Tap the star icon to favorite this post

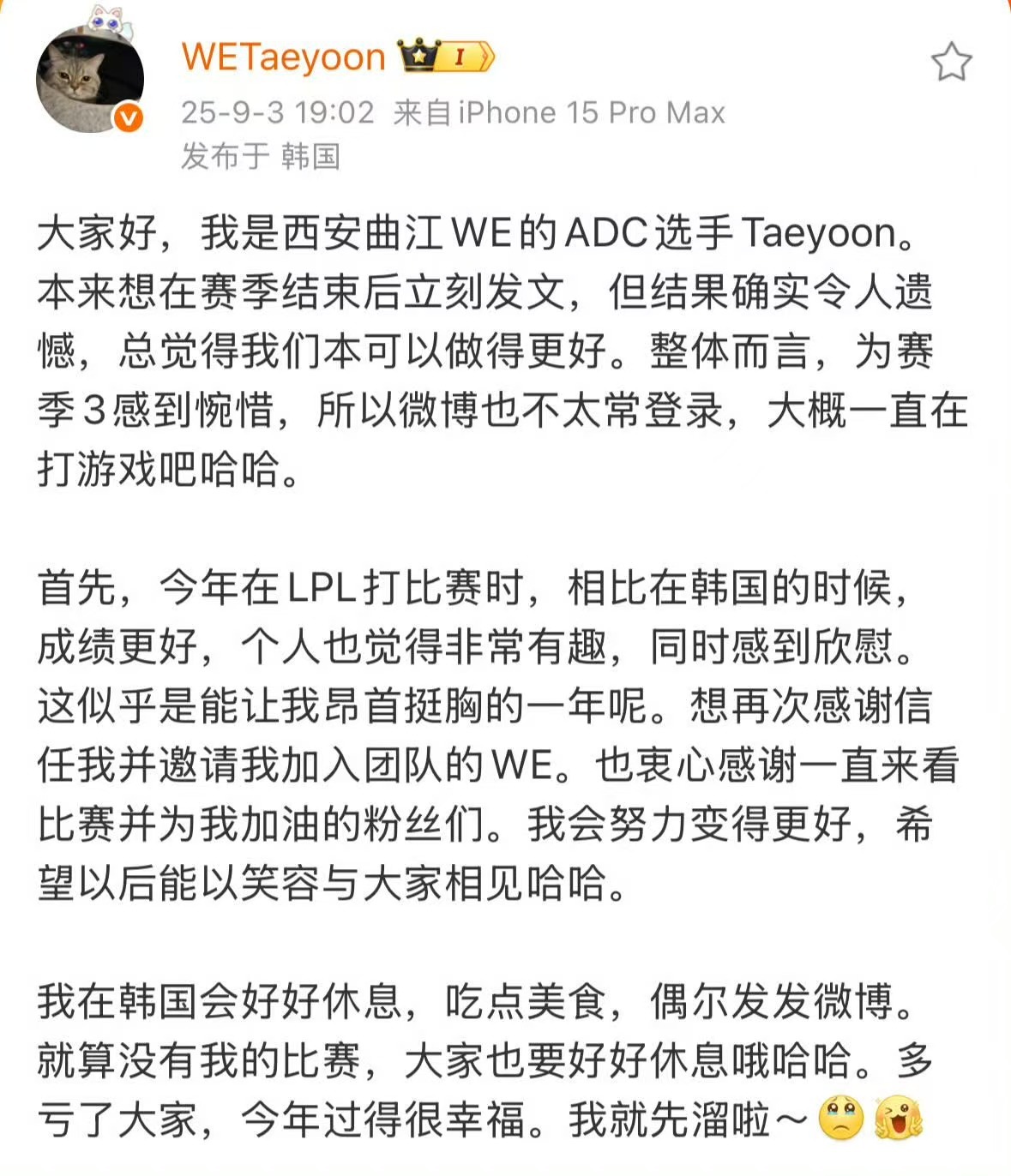[x=951, y=62]
